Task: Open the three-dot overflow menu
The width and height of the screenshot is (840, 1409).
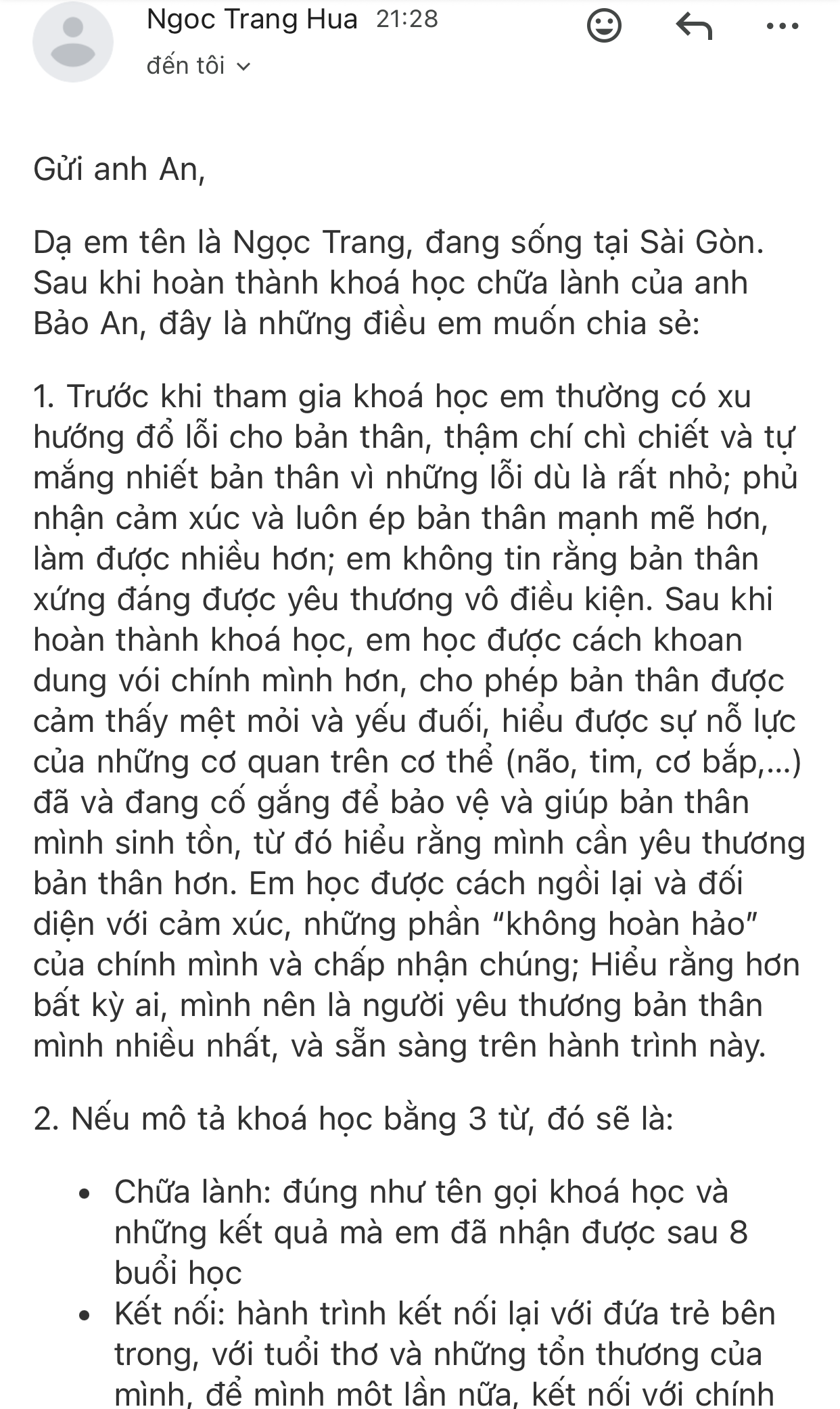Action: 783,27
